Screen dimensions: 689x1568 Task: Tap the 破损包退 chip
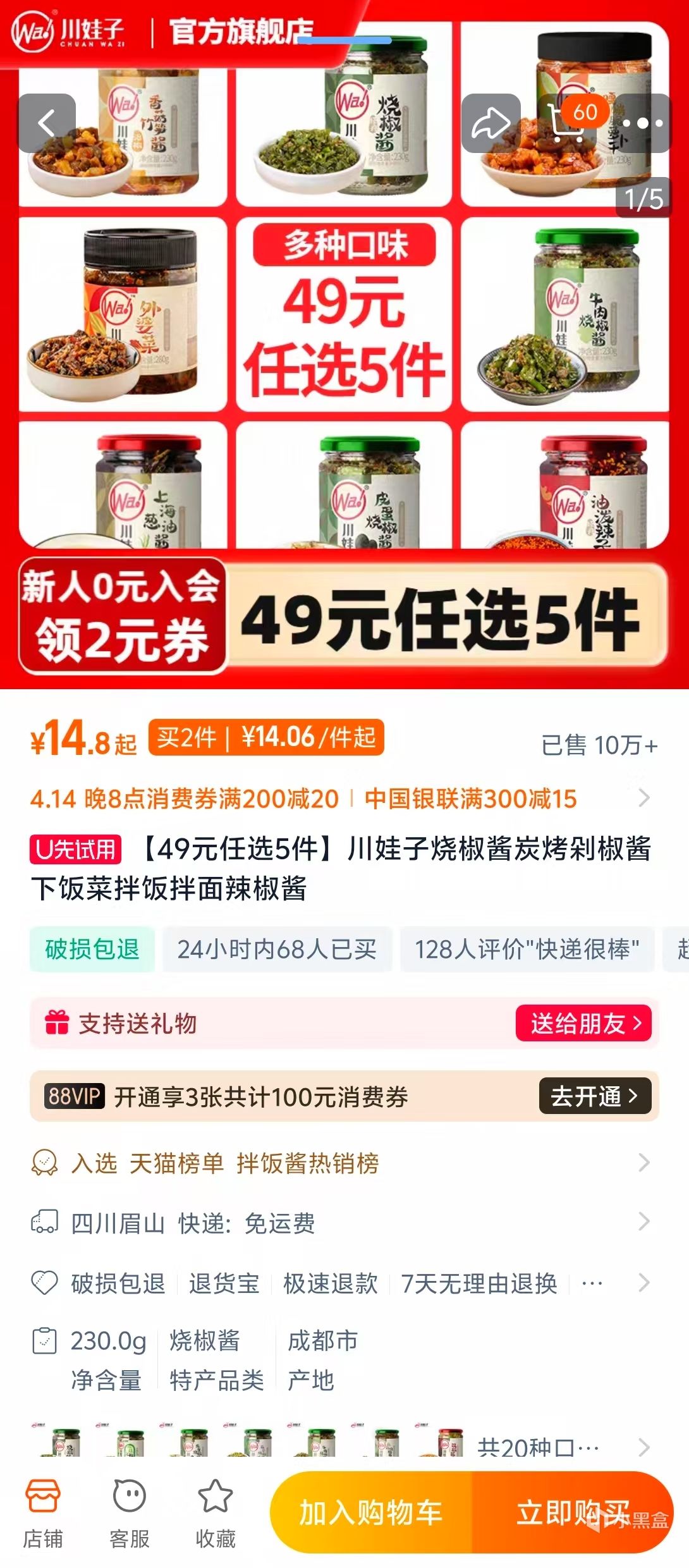(x=92, y=949)
